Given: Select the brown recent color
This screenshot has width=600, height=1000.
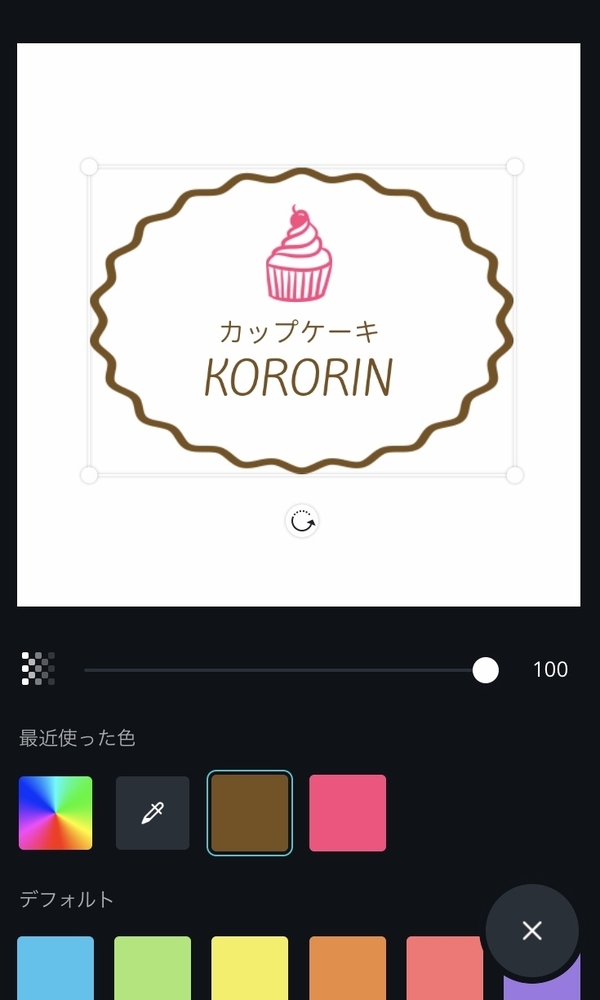Looking at the screenshot, I should (250, 812).
